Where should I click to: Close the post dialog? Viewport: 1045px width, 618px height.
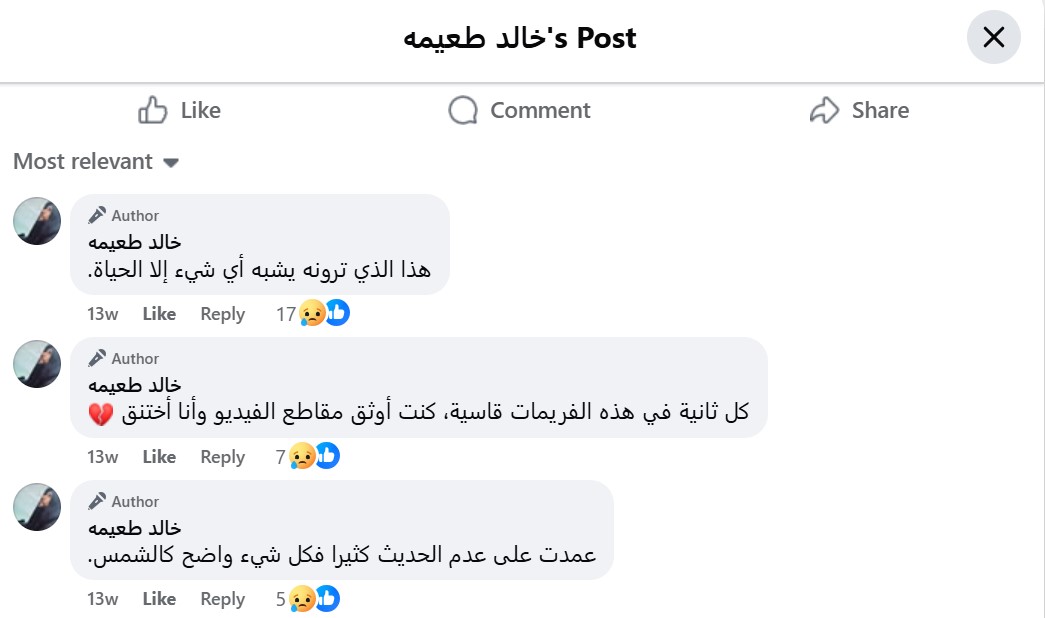coord(993,38)
